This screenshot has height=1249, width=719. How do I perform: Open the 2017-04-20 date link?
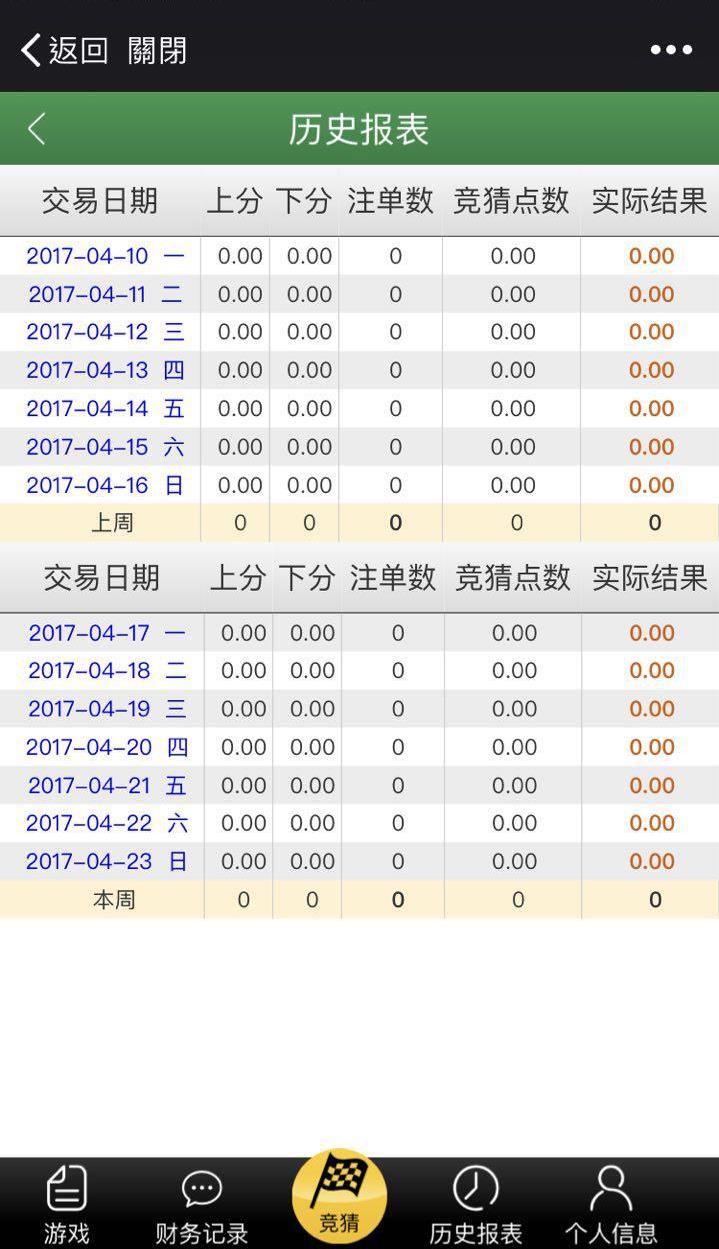click(89, 747)
